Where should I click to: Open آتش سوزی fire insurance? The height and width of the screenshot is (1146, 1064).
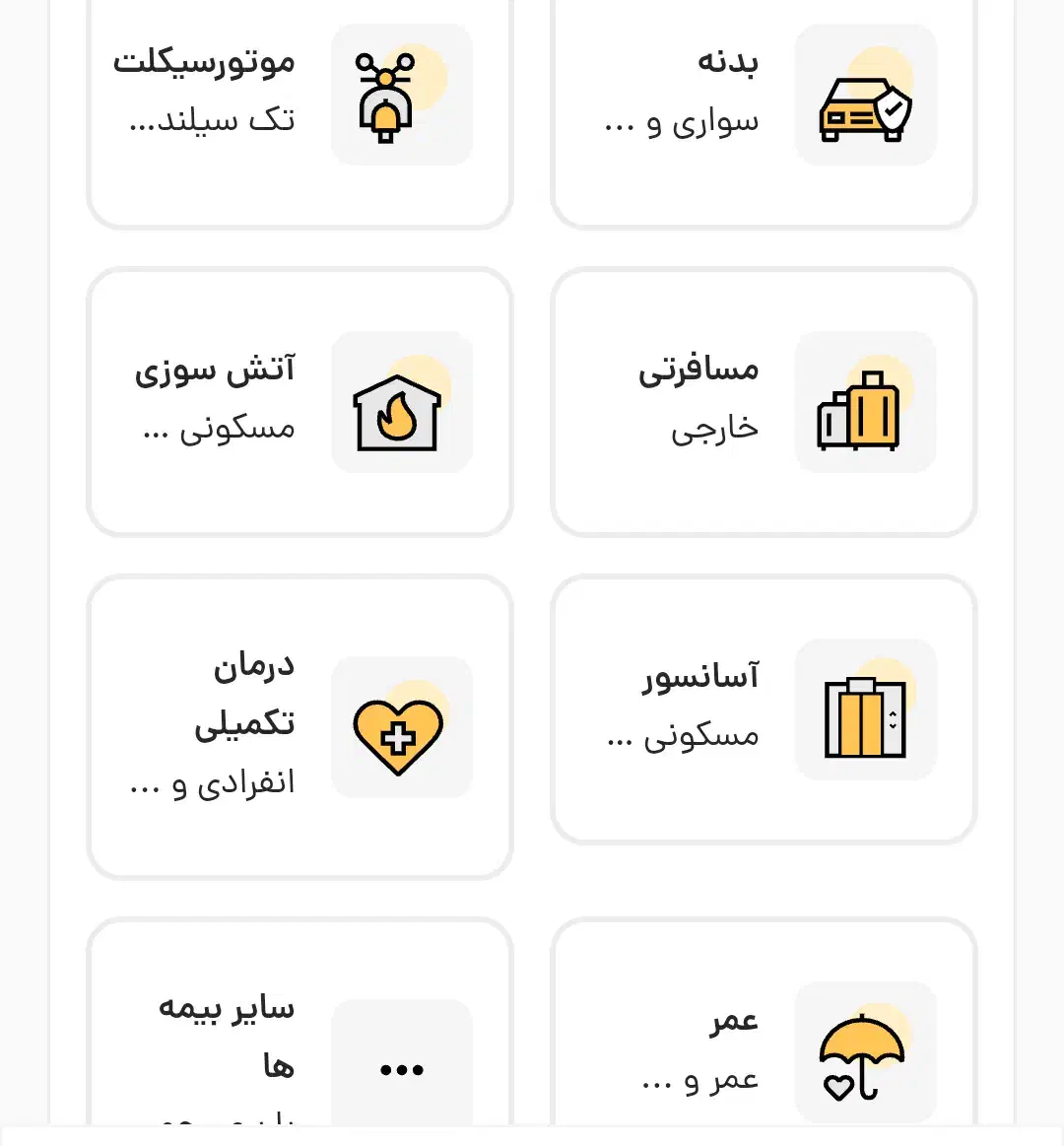[x=299, y=402]
